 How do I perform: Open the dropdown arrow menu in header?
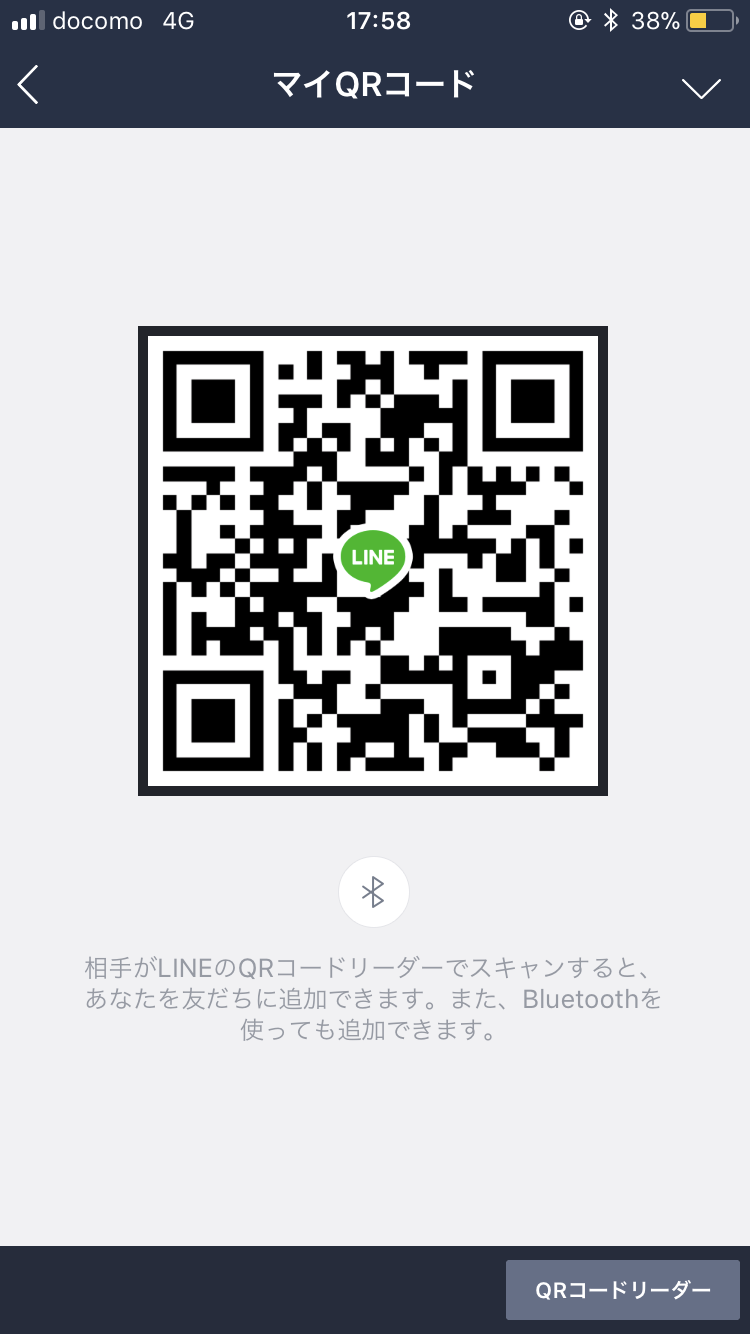pos(701,88)
